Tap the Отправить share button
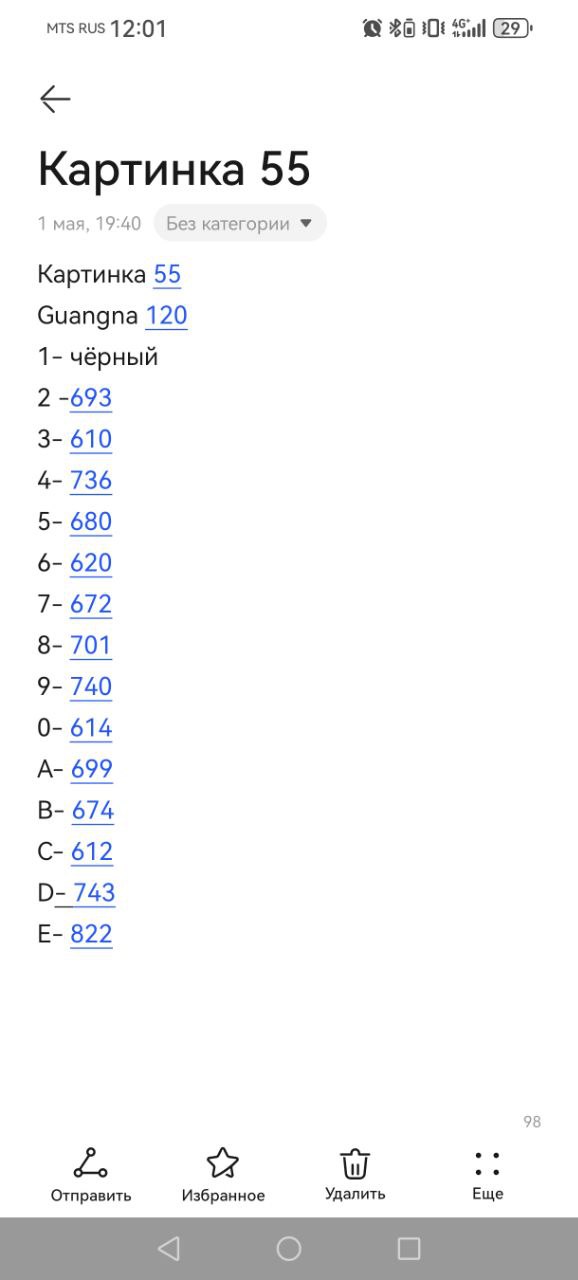Screen dimensions: 578x1280 (x=91, y=1175)
